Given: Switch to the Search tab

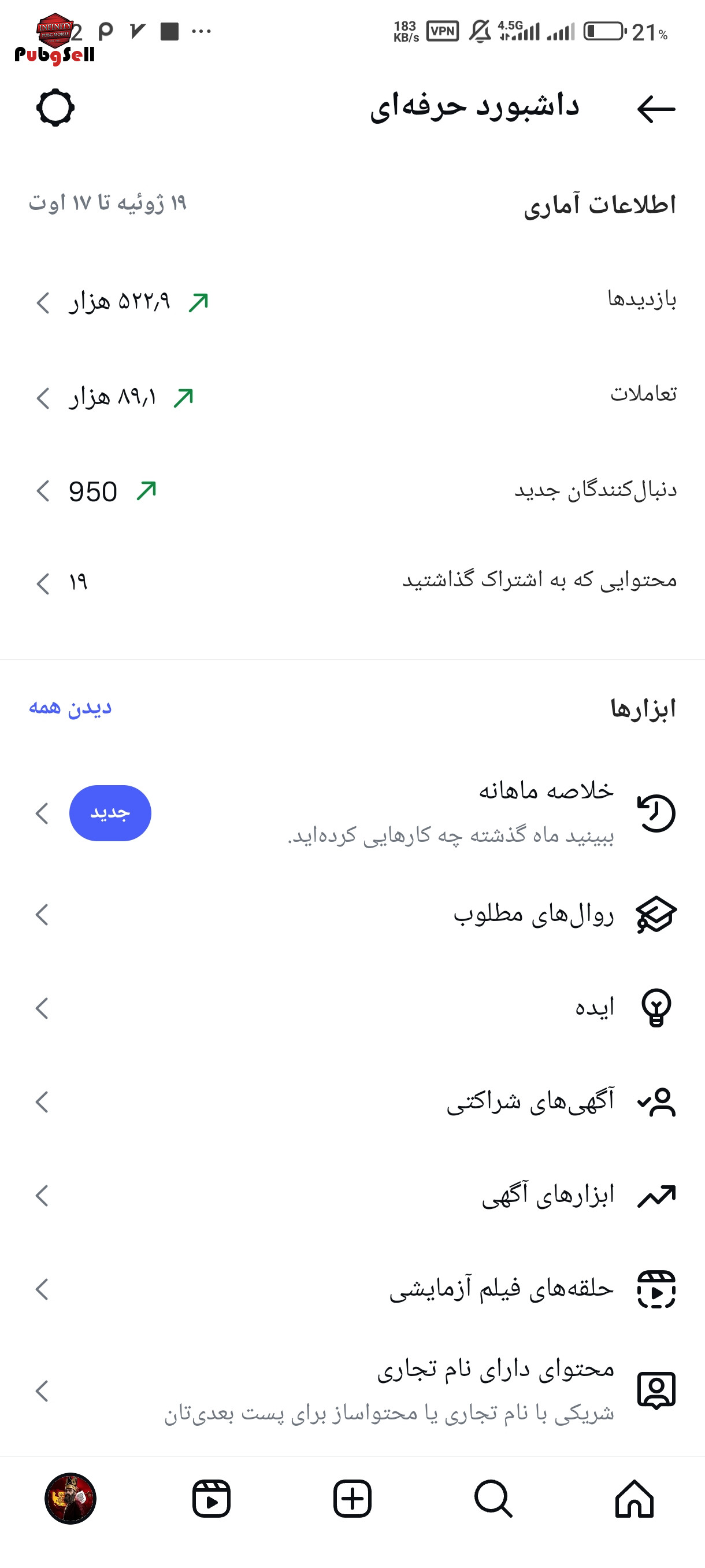Looking at the screenshot, I should 493,1499.
